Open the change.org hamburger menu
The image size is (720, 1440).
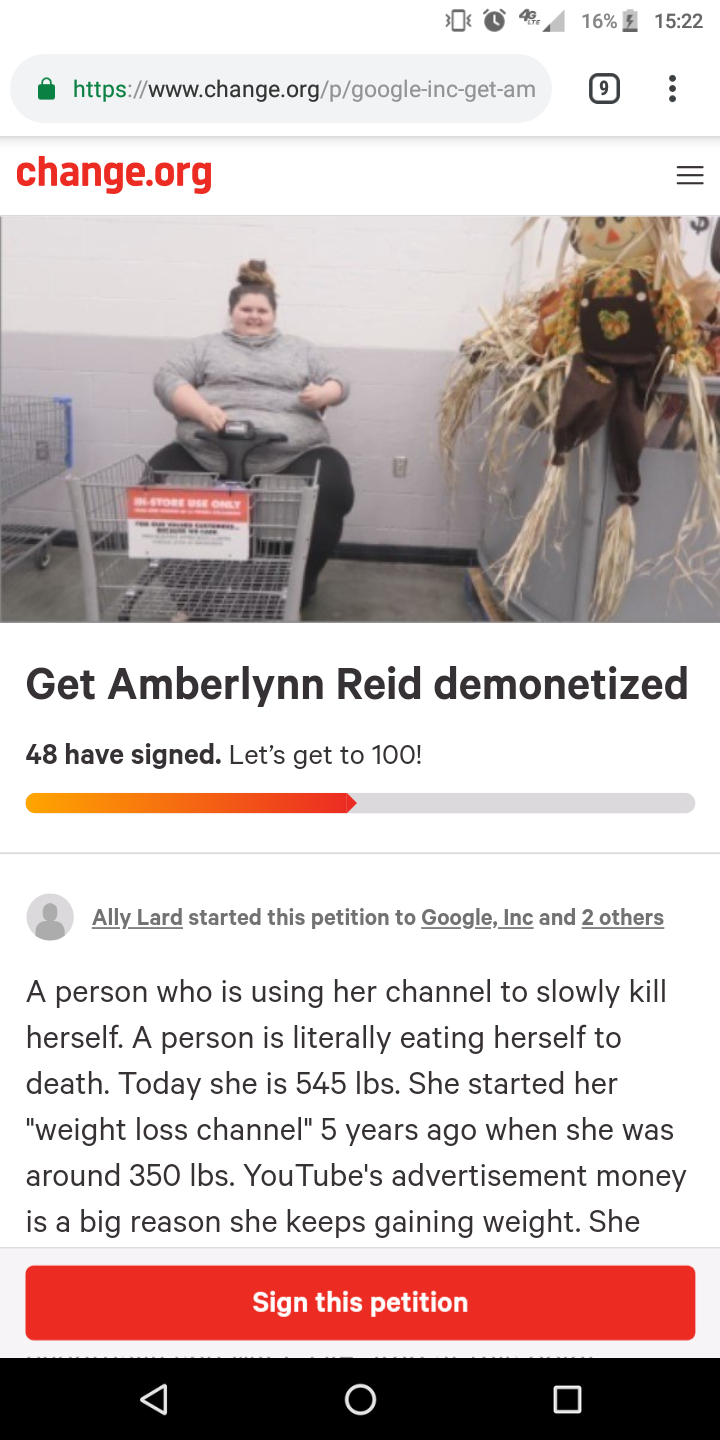[690, 176]
